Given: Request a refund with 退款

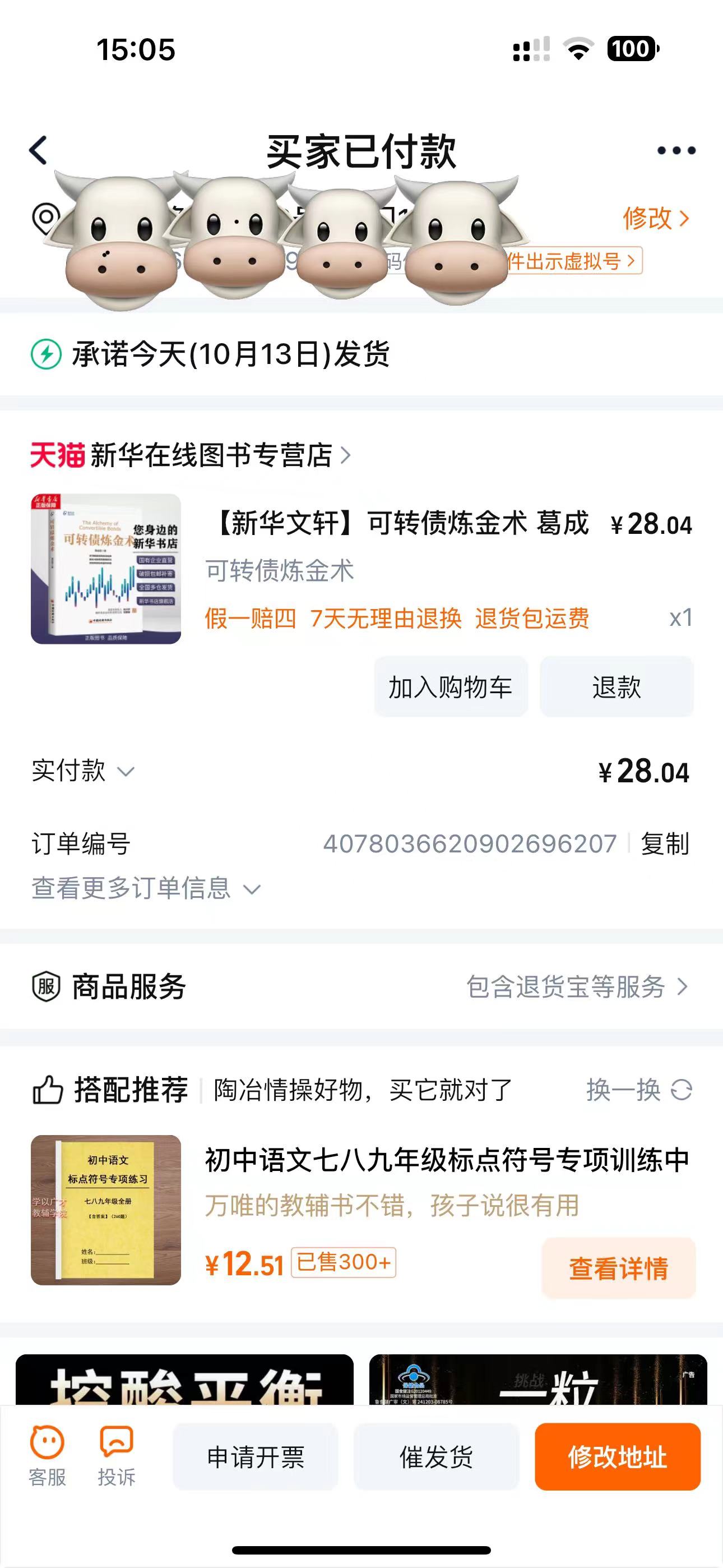Looking at the screenshot, I should (x=617, y=687).
